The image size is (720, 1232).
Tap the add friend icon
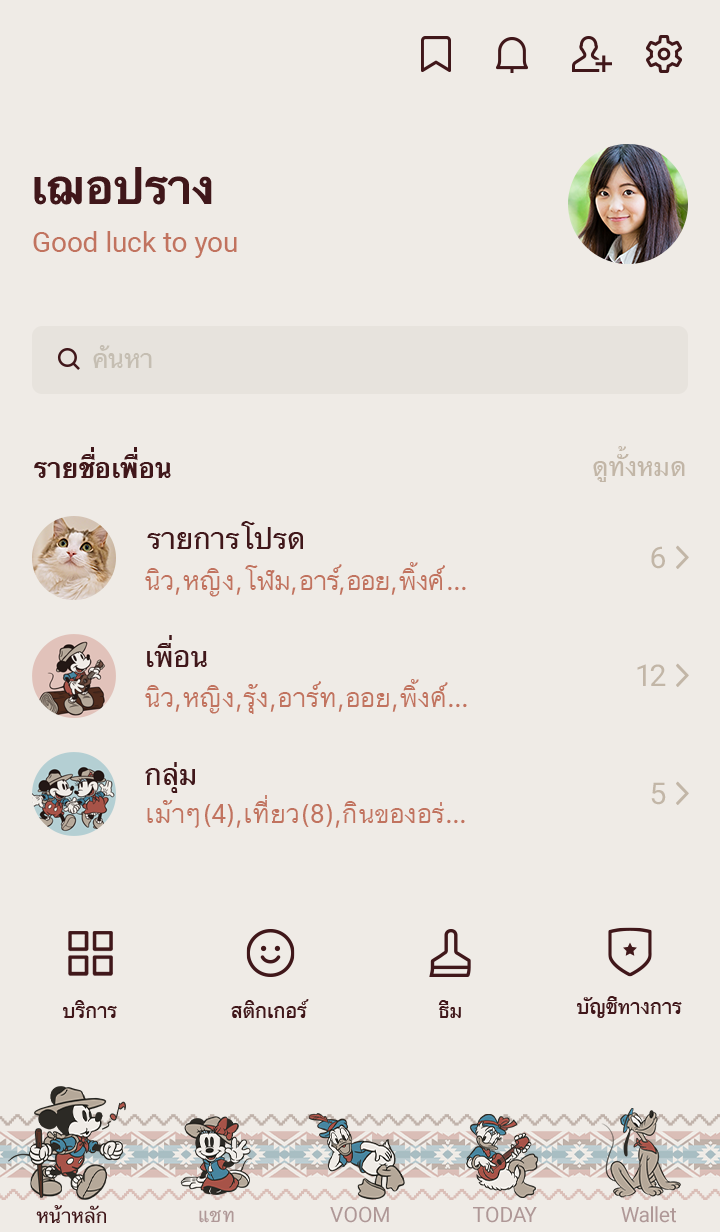point(590,55)
